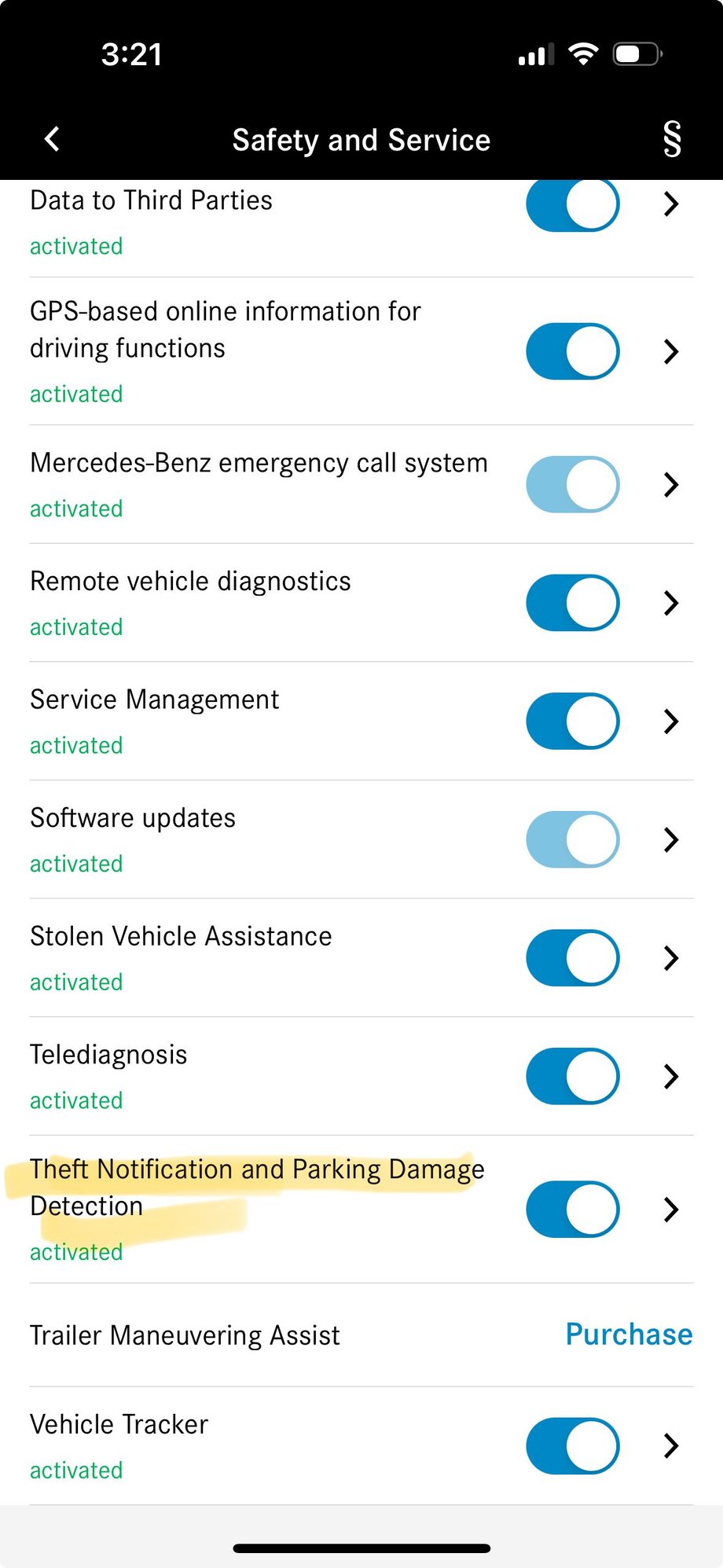Open the legal section symbol icon
This screenshot has width=723, height=1568.
[671, 139]
